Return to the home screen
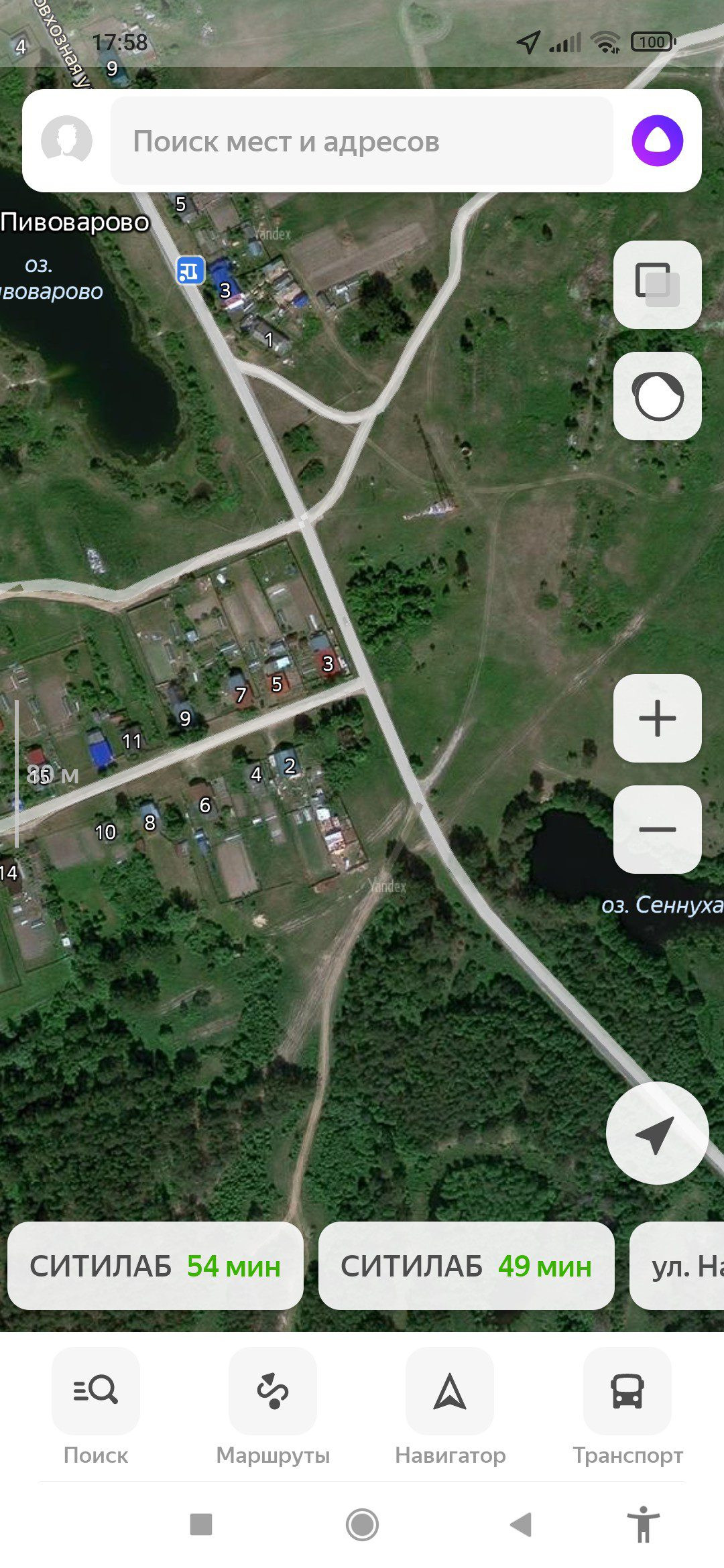 coord(362,1525)
